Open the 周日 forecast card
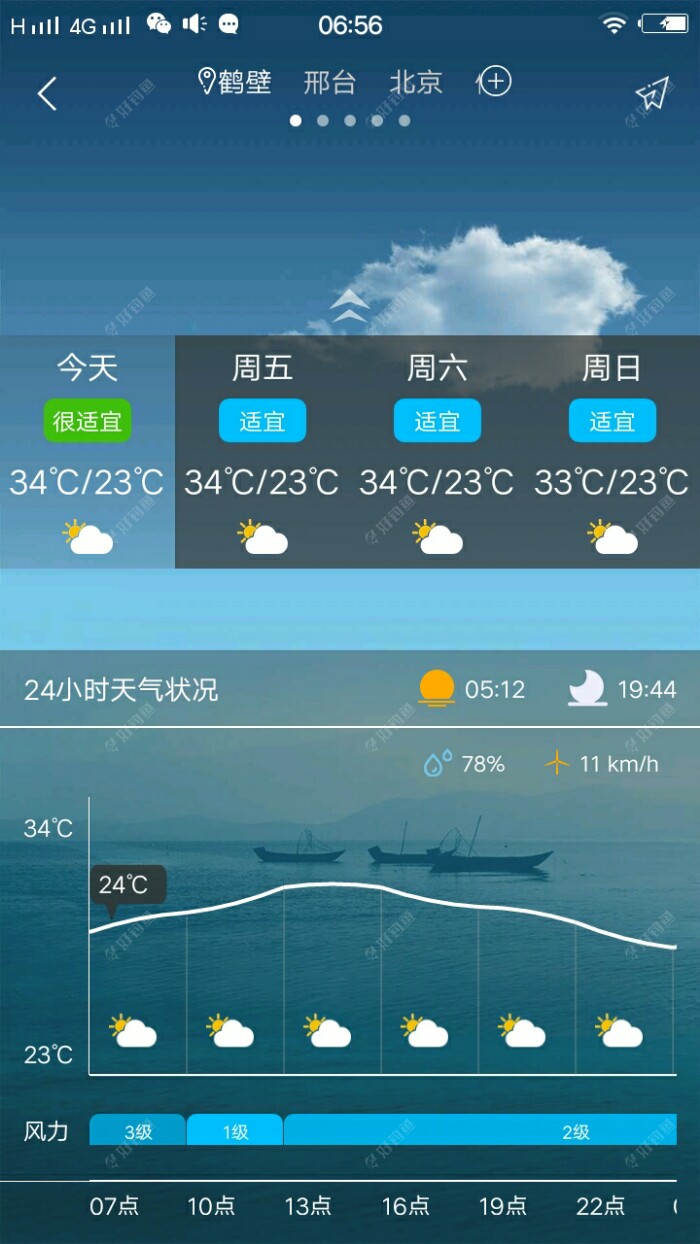This screenshot has width=700, height=1244. [x=612, y=452]
